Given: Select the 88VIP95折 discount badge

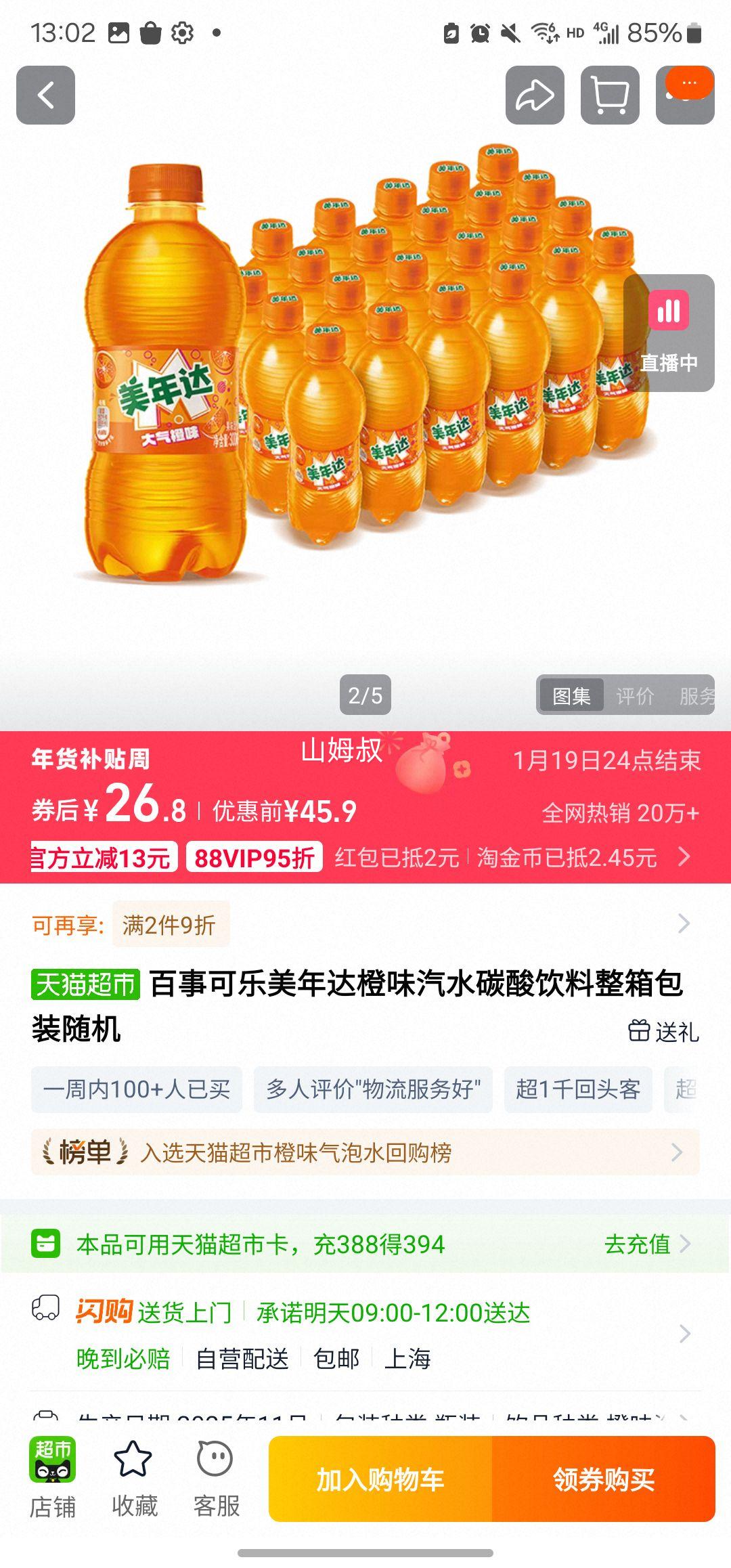Looking at the screenshot, I should point(252,858).
